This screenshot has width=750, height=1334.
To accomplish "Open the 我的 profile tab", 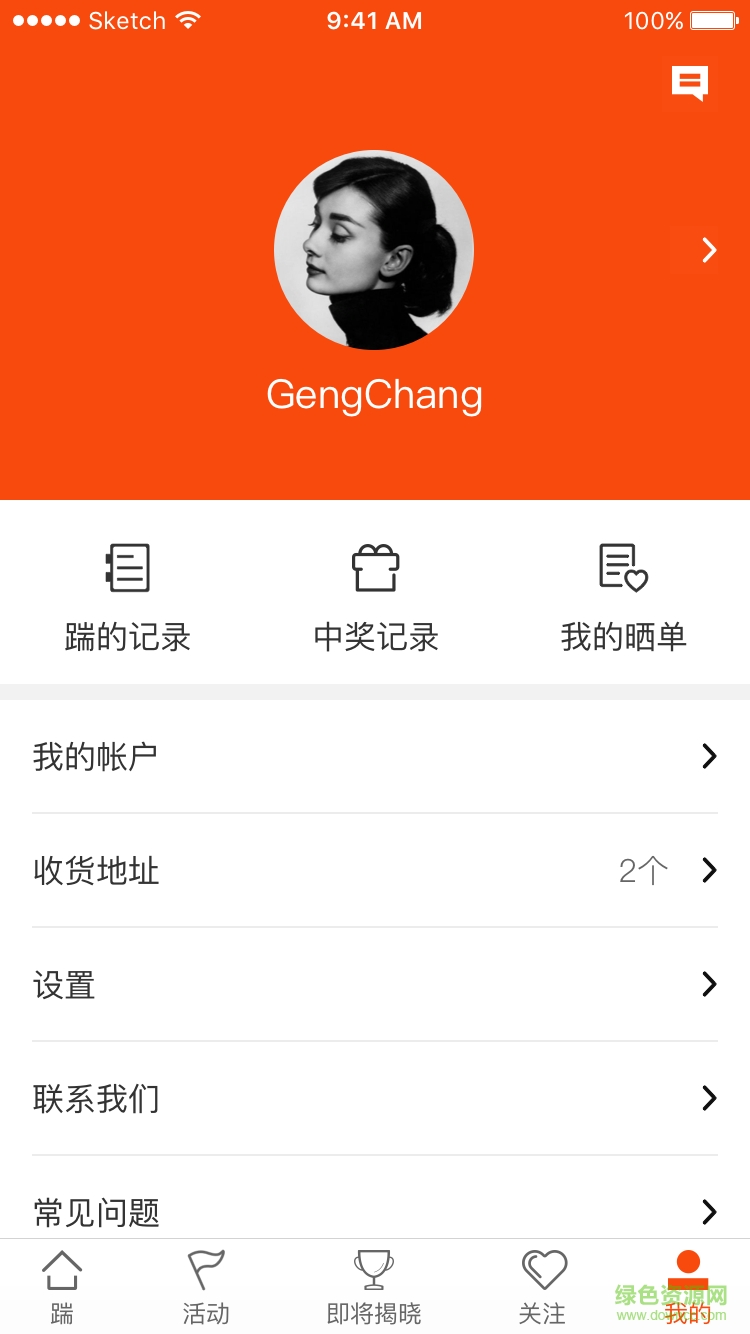I will click(x=690, y=1290).
